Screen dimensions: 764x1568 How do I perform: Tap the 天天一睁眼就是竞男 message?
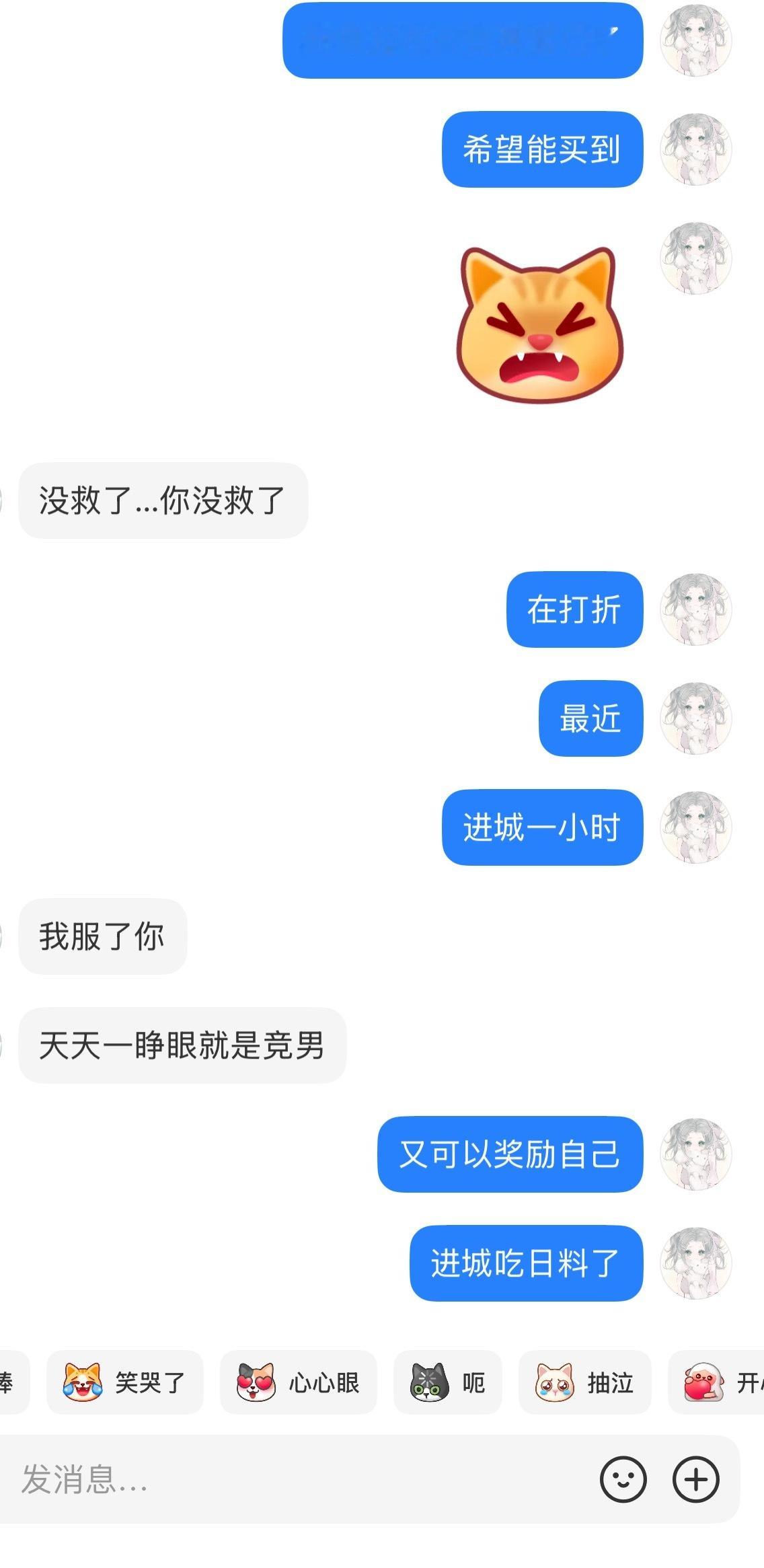click(x=182, y=1046)
